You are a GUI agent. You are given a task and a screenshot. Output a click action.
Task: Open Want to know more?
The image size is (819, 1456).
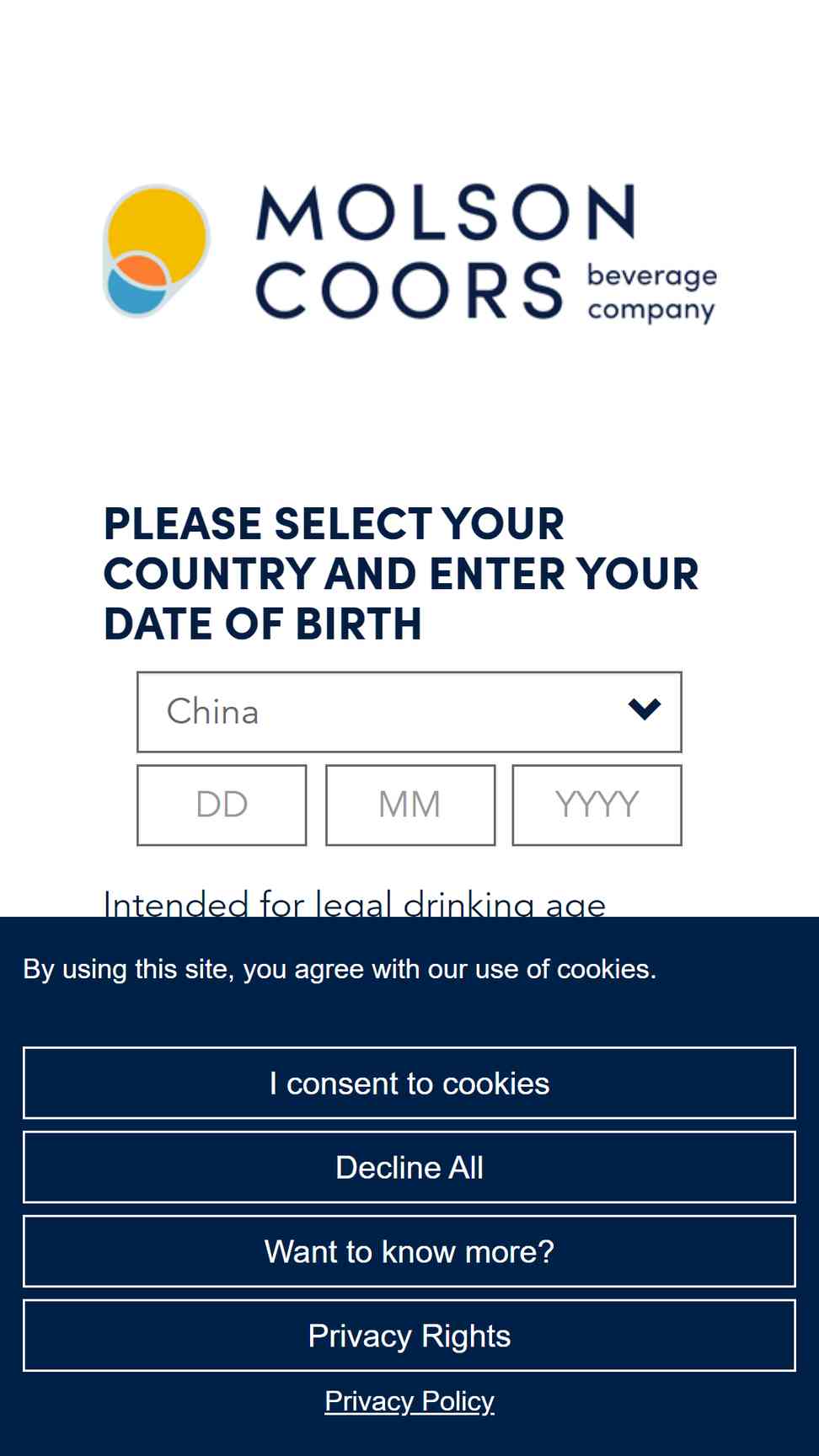coord(409,1251)
